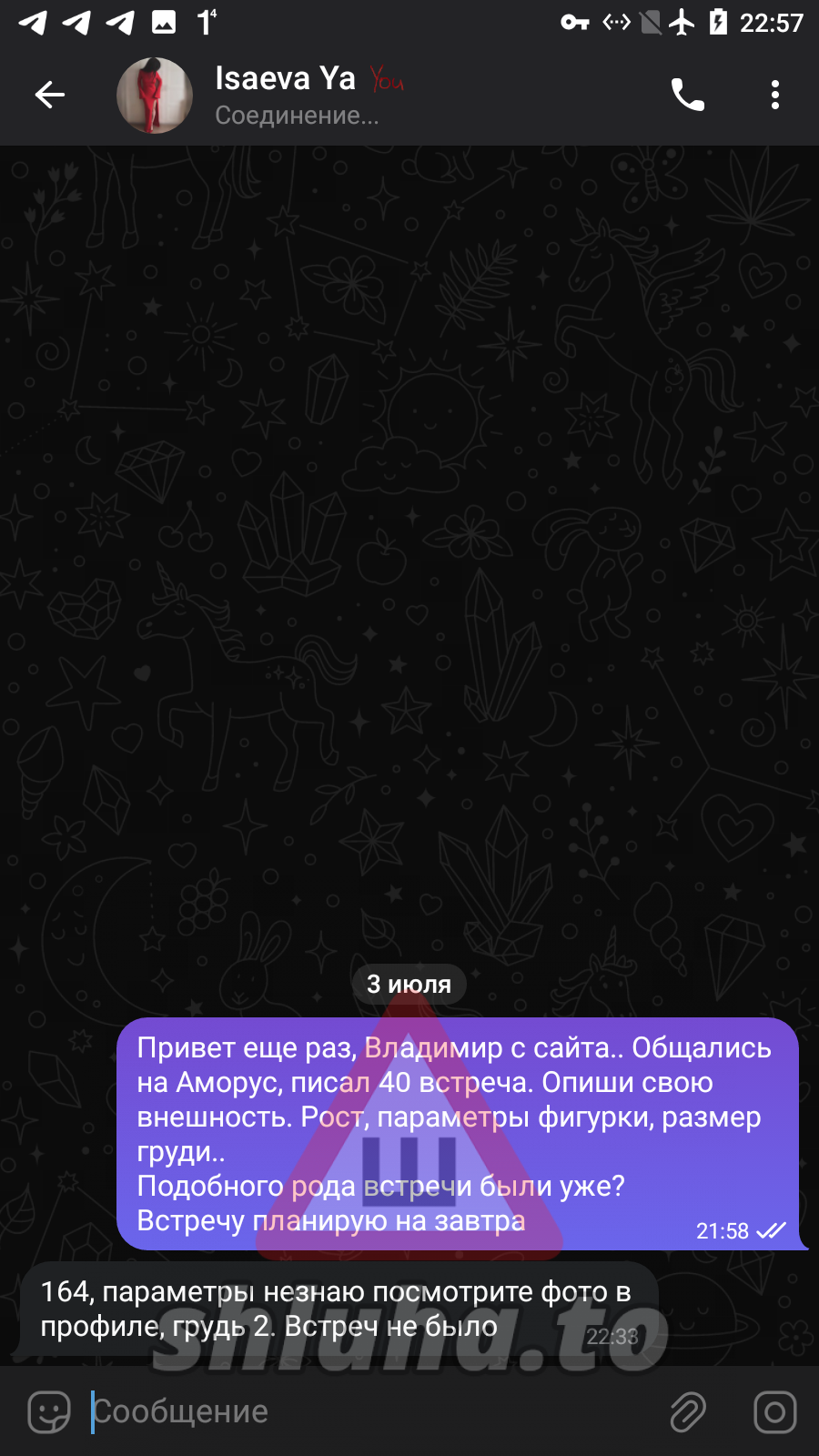
Task: Focus the Сообщение message field
Action: (364, 1412)
